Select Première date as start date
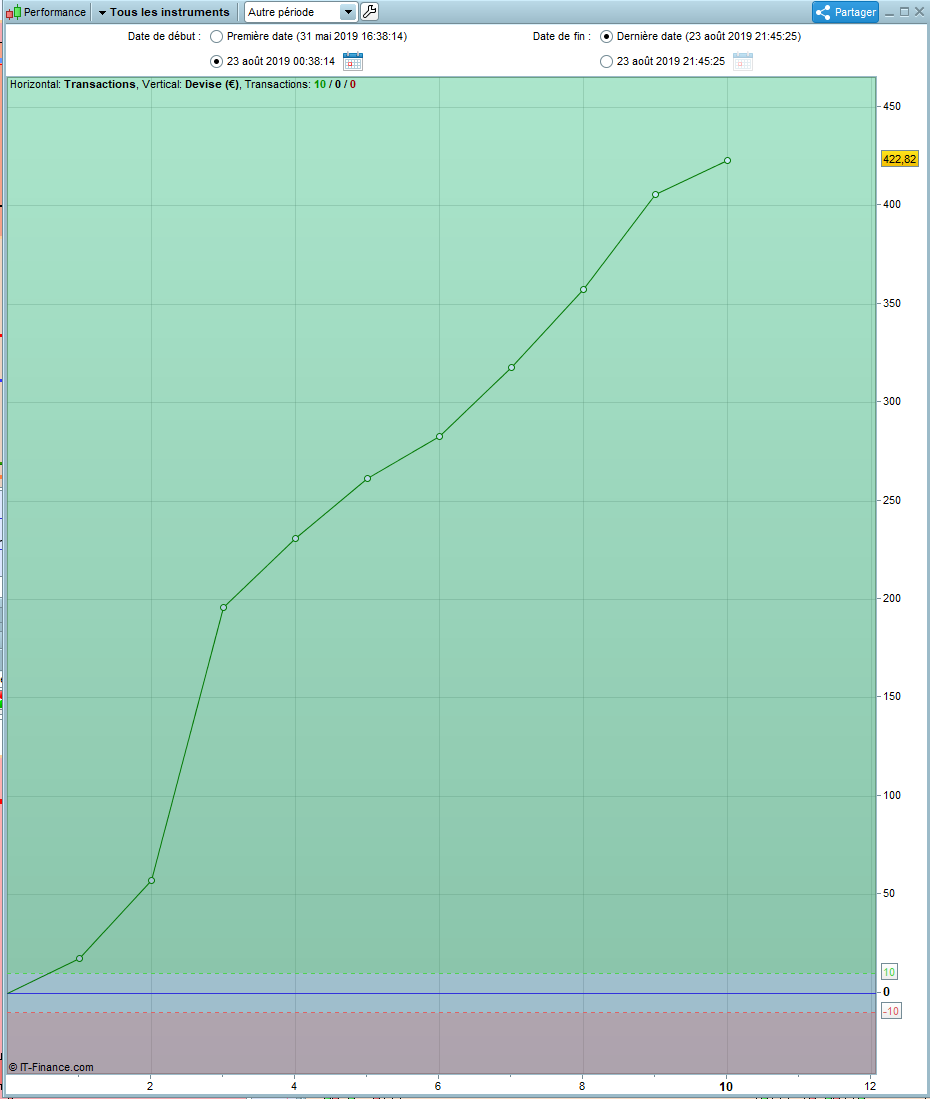The width and height of the screenshot is (930, 1099). (216, 36)
